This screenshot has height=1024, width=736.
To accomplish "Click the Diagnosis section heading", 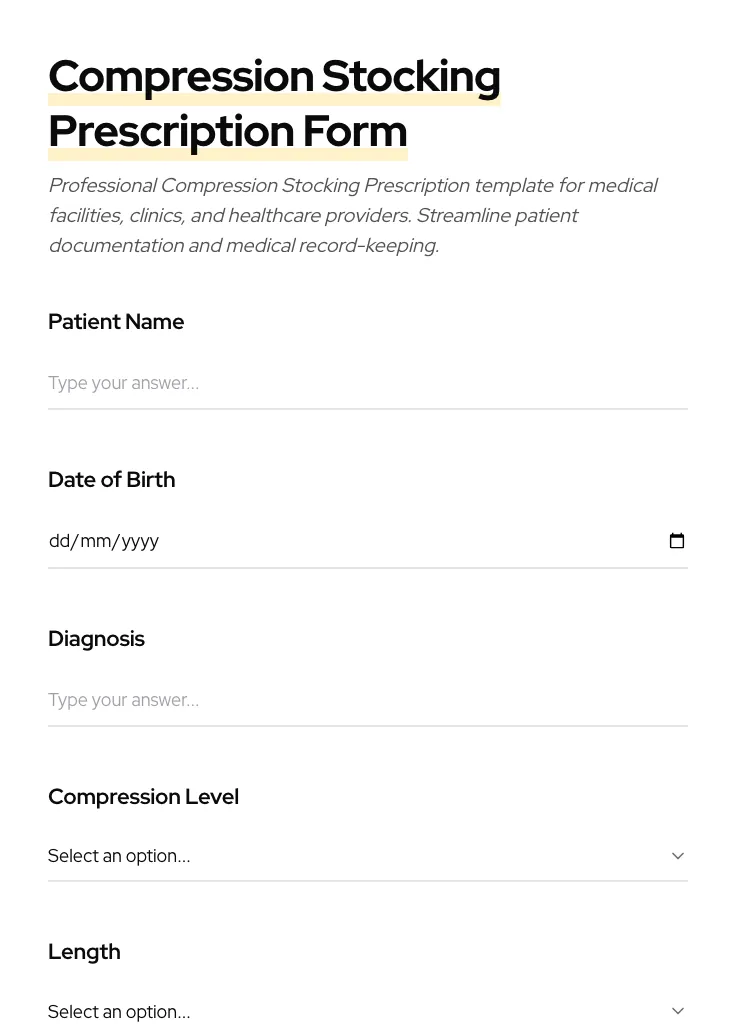I will pyautogui.click(x=96, y=638).
